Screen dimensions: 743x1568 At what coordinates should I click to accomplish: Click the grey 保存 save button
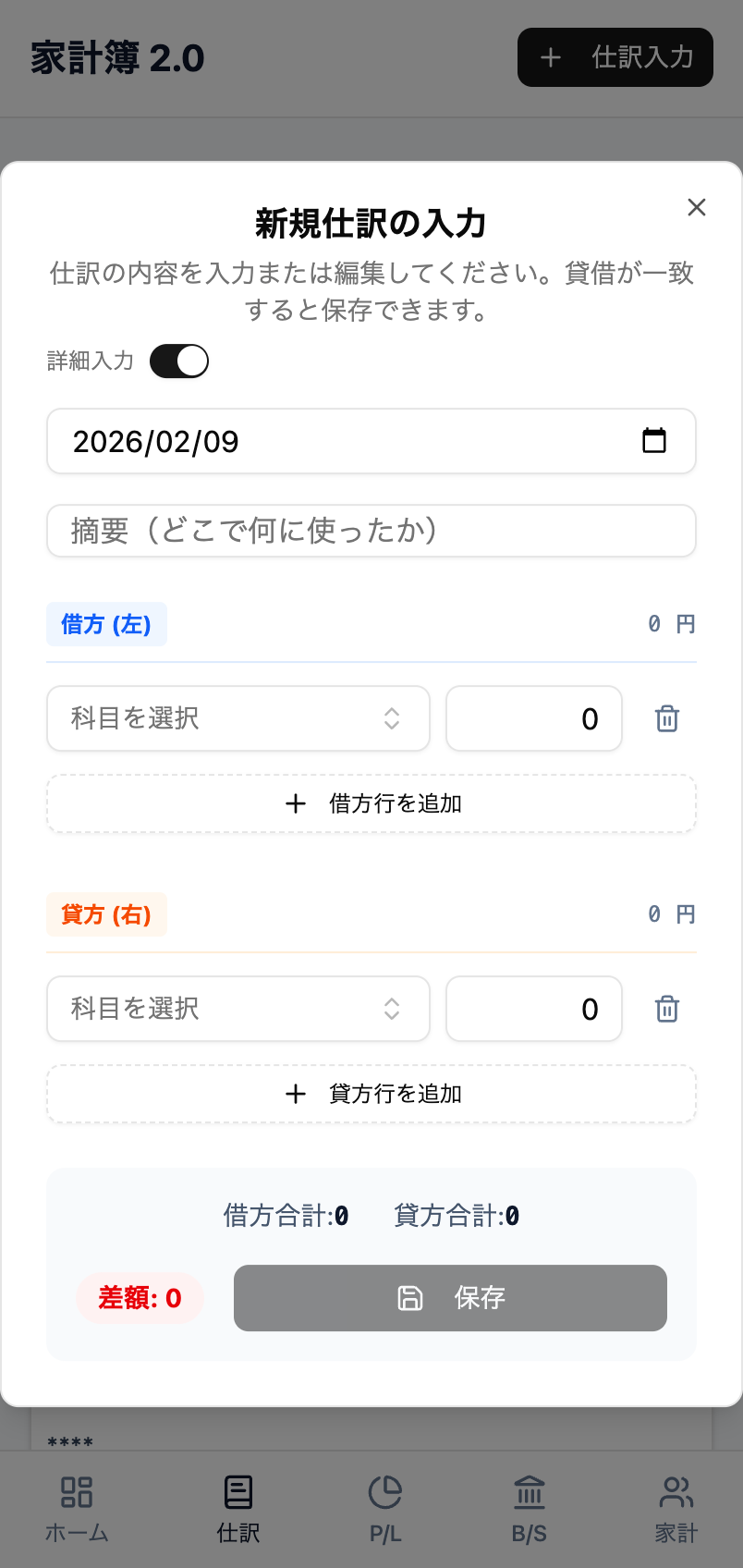(450, 1298)
